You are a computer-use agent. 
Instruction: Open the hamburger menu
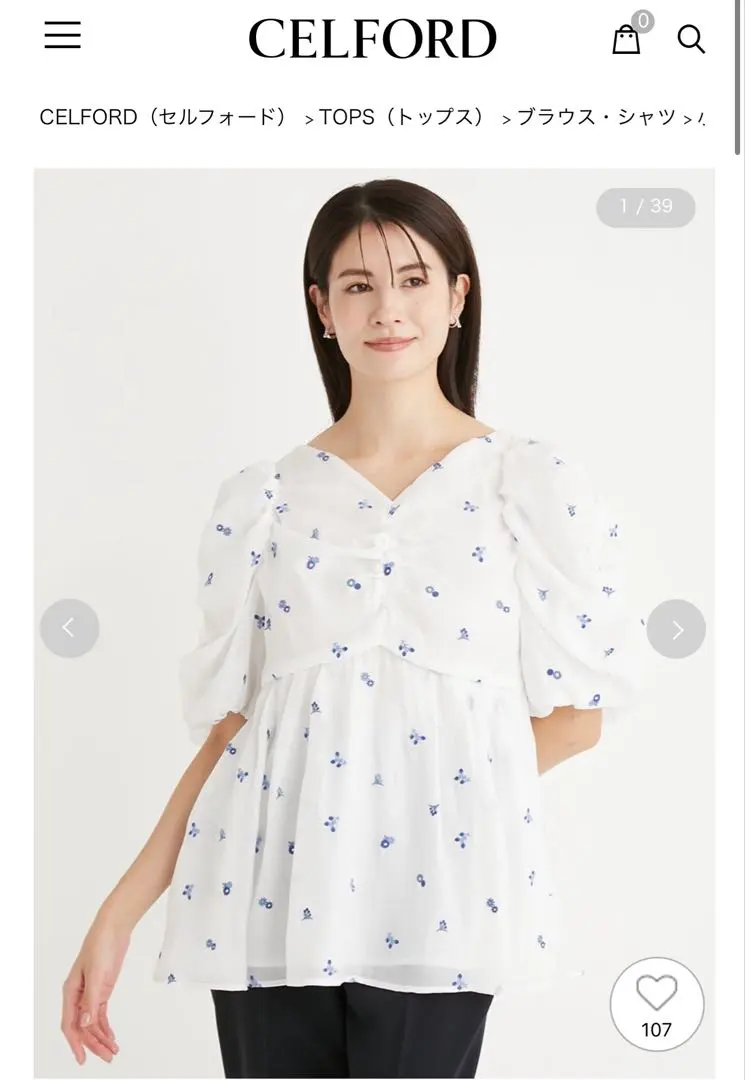coord(62,36)
